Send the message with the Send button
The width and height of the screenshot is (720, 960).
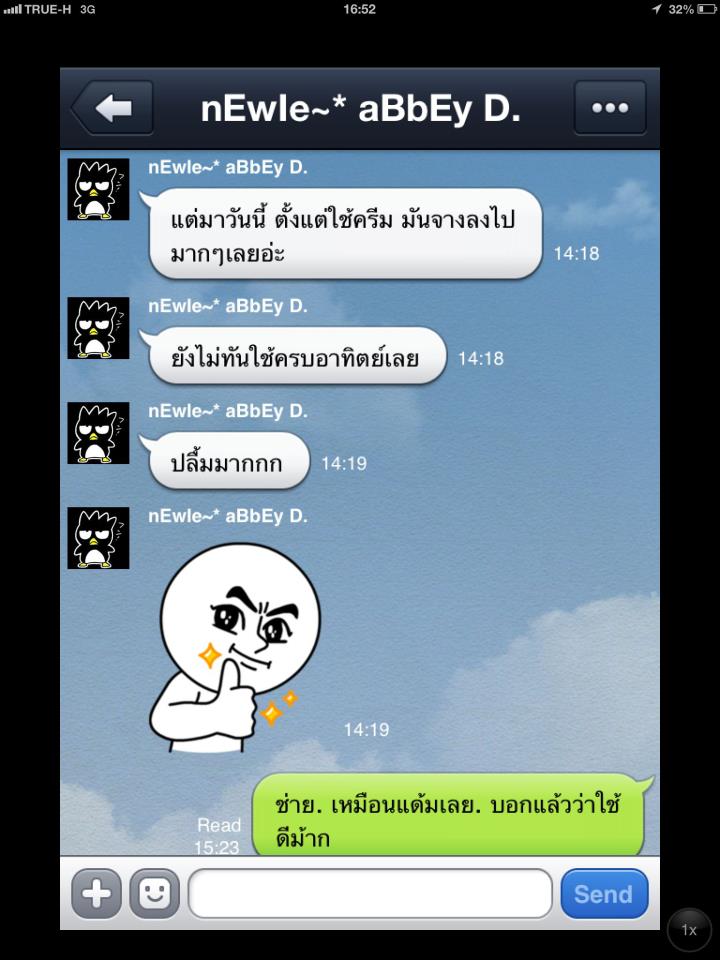tap(604, 893)
